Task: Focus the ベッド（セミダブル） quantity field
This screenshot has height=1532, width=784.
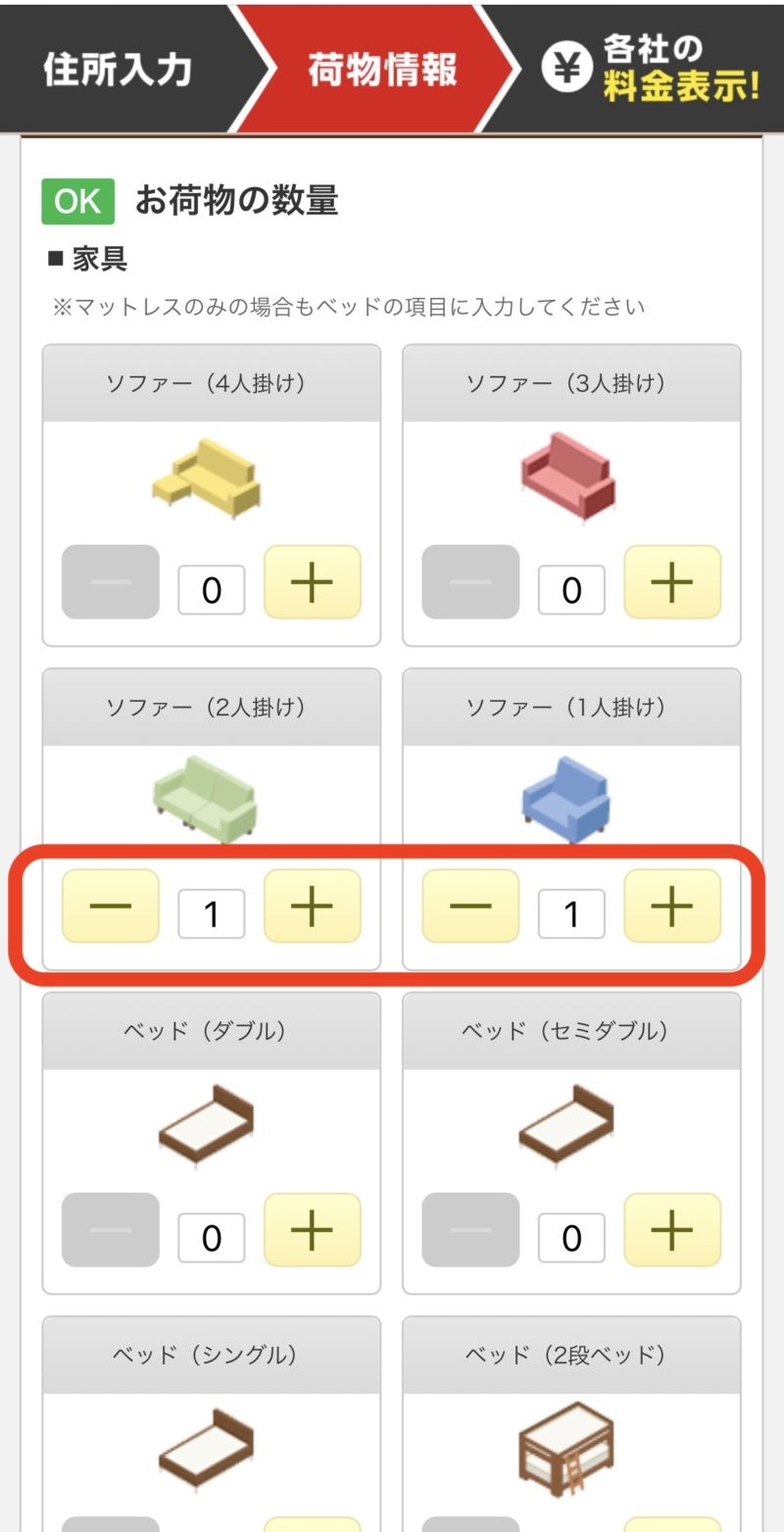Action: (571, 1237)
